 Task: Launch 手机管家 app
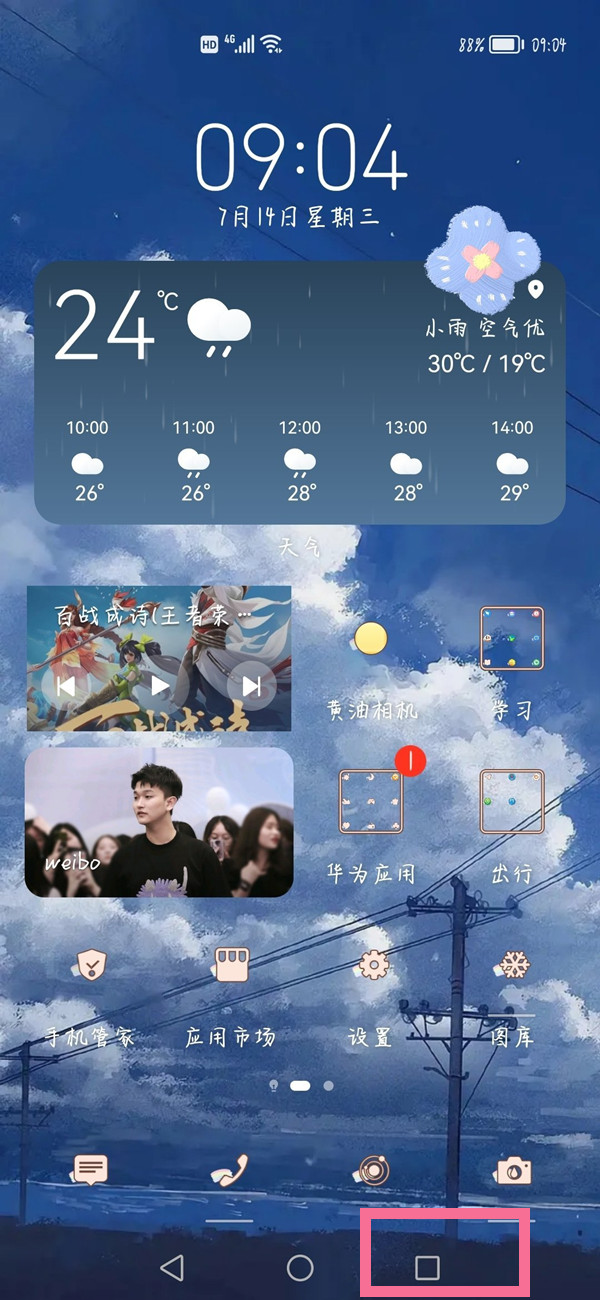[x=92, y=966]
